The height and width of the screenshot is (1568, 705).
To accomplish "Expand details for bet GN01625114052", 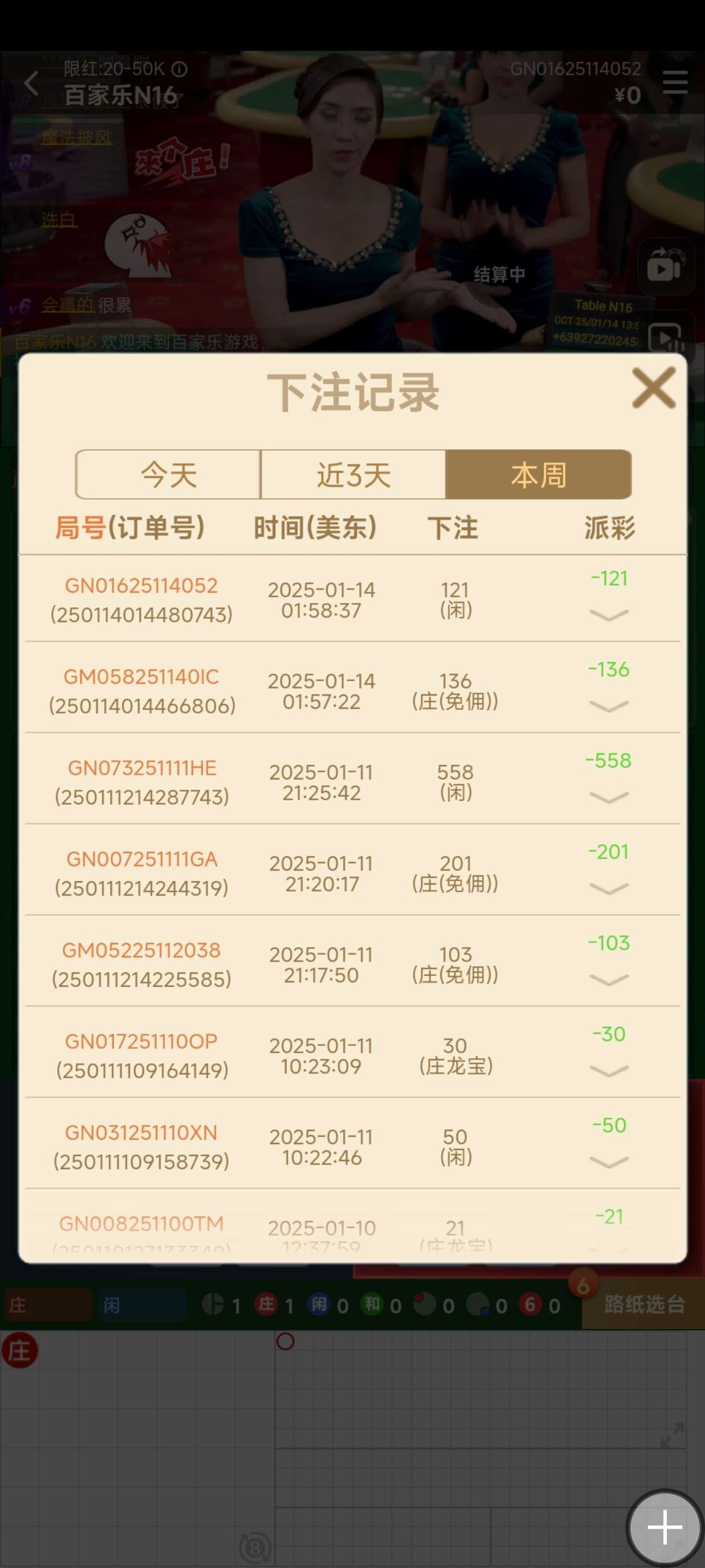I will (609, 615).
